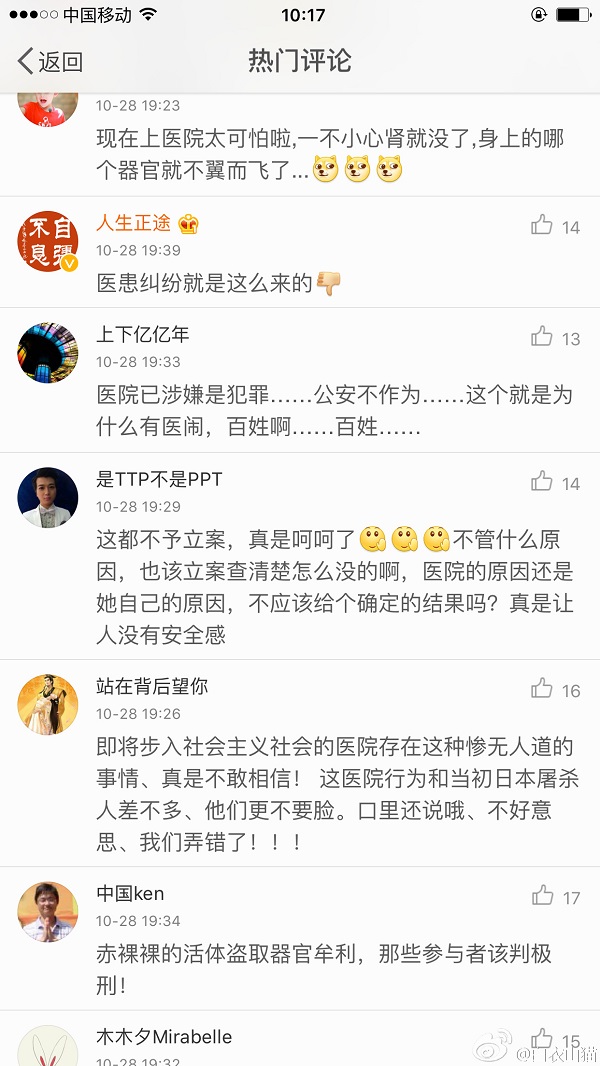
Task: Open 是TTP不是PPT's profile avatar
Action: coord(48,497)
